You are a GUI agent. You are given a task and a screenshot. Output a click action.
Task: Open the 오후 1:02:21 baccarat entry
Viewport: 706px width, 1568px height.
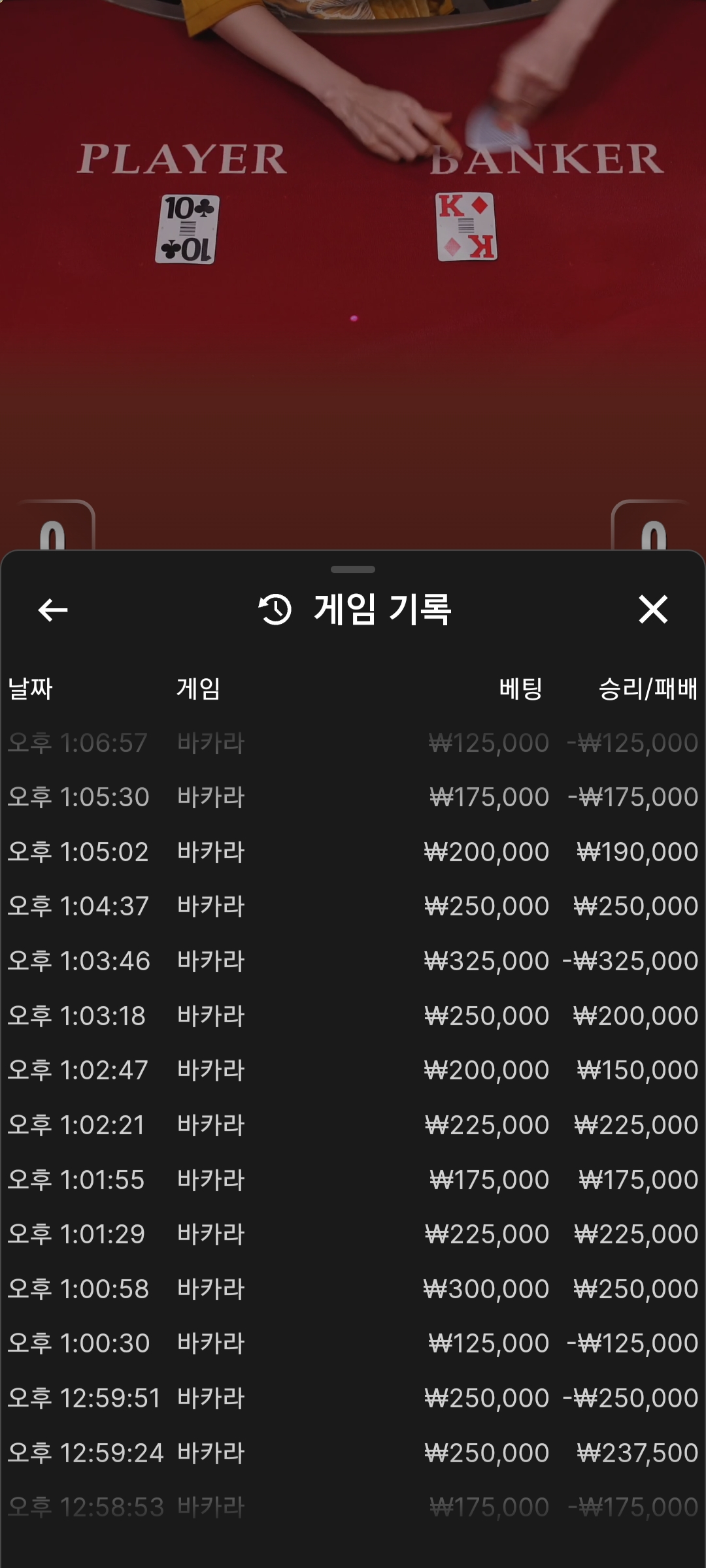[353, 1125]
